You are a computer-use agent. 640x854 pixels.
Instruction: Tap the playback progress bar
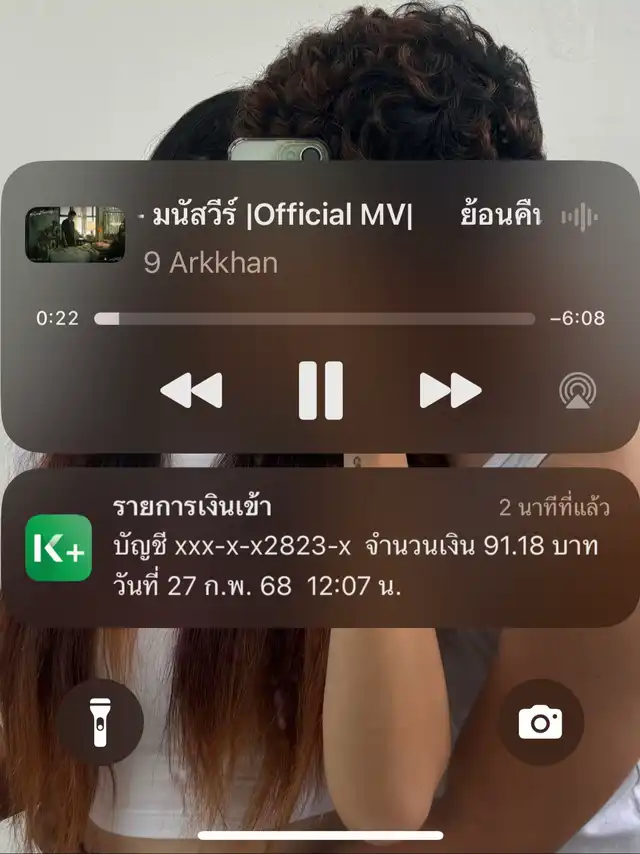[315, 319]
